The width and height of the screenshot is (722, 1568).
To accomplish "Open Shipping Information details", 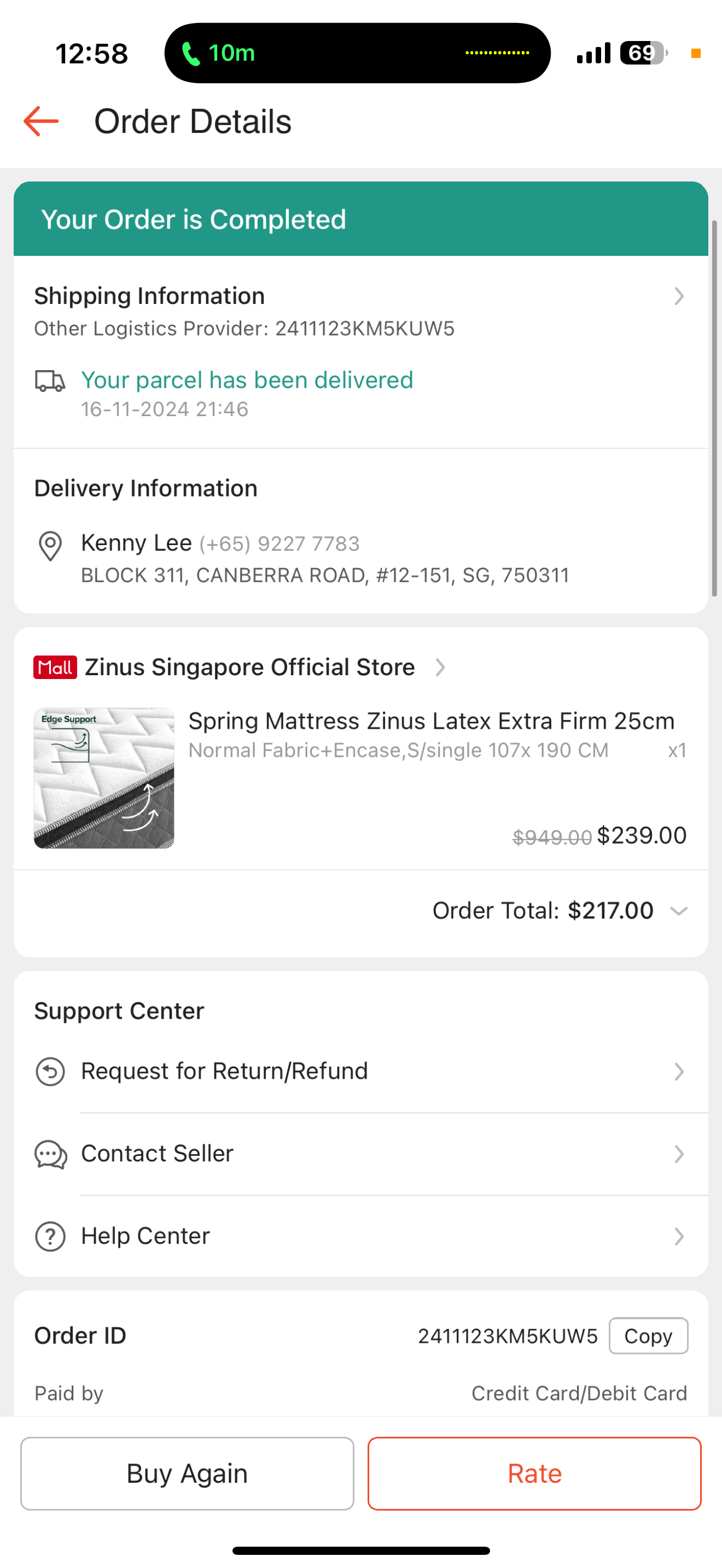I will tap(360, 311).
